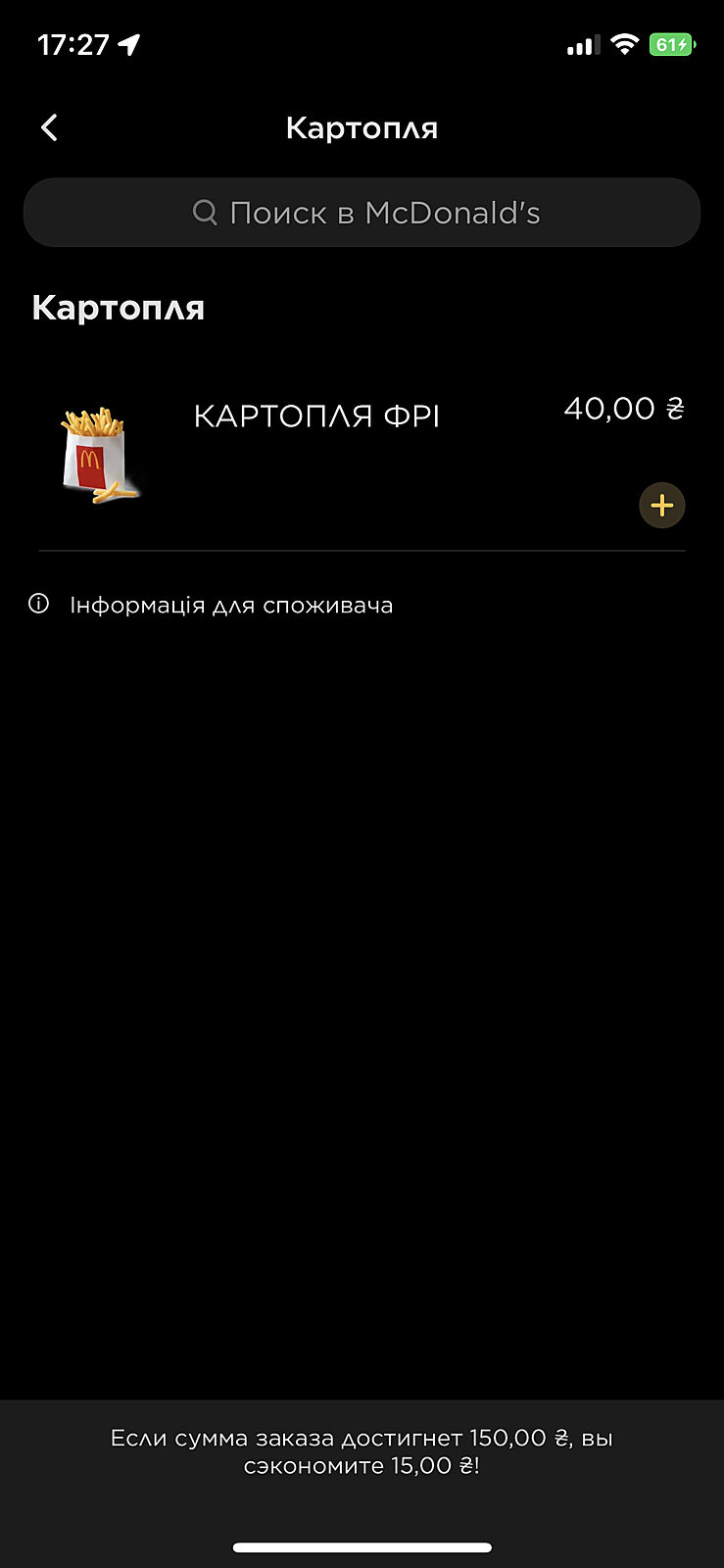Open the КАРТОПЛЯ ФРІ product row
Image resolution: width=724 pixels, height=1568 pixels.
(316, 416)
